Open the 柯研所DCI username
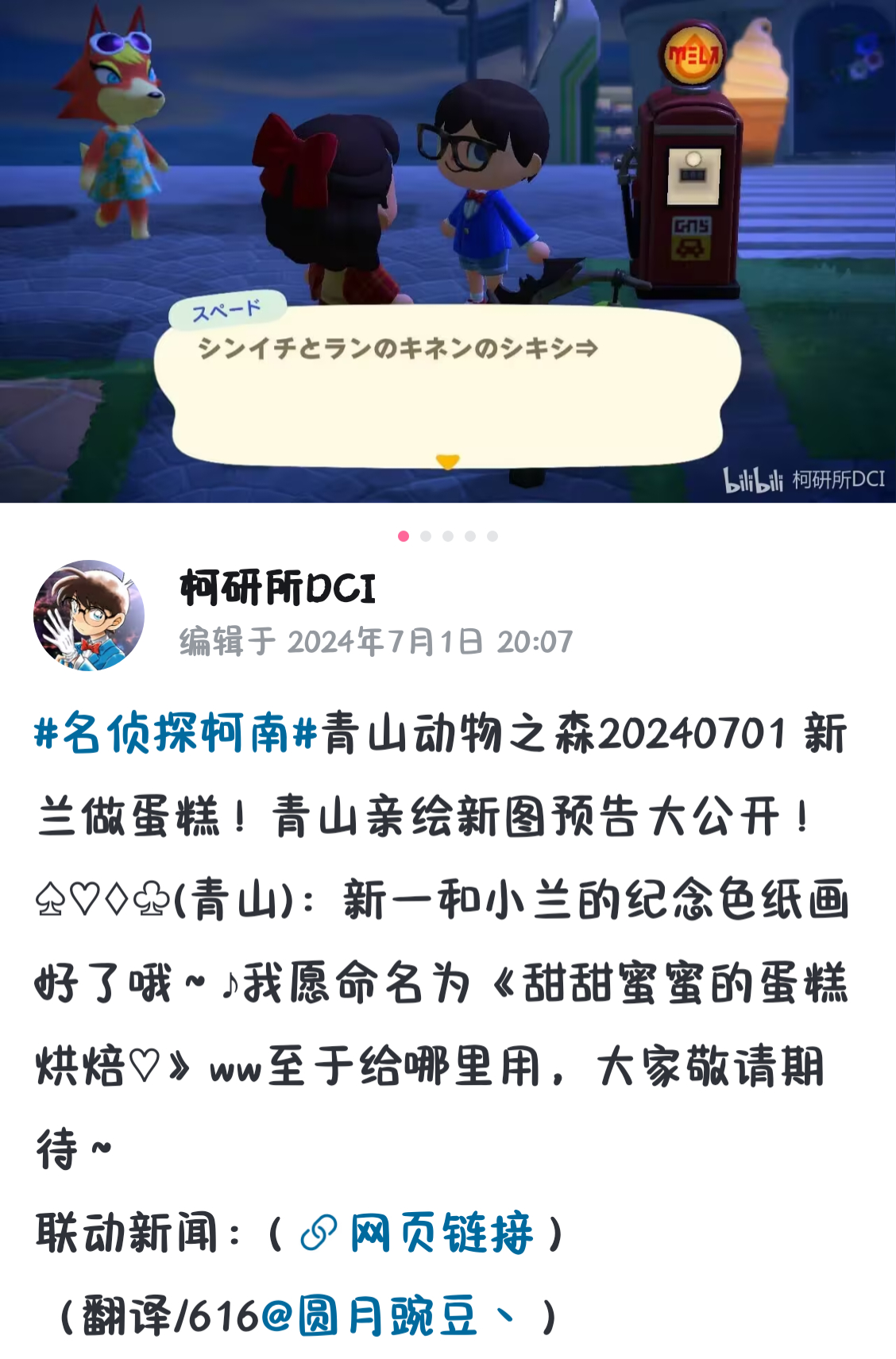This screenshot has width=896, height=1359. coord(278,589)
